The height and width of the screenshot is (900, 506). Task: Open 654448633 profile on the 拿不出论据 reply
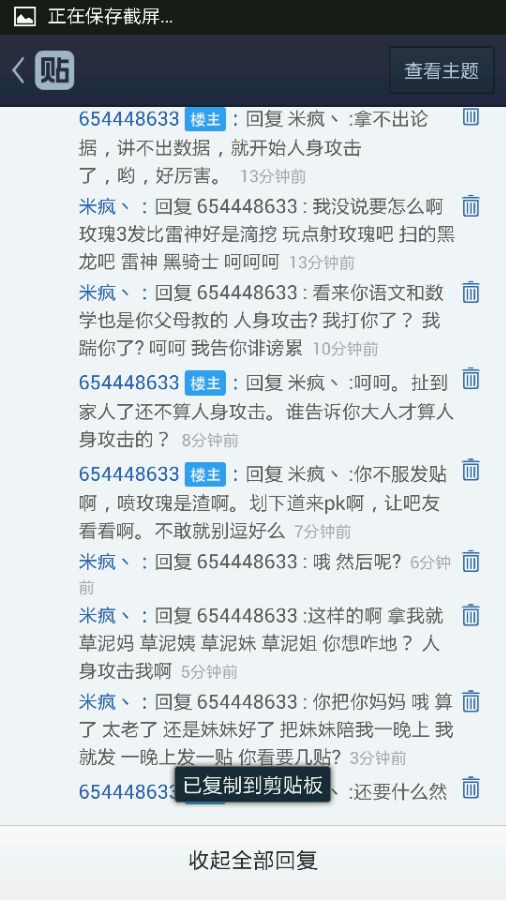[129, 119]
